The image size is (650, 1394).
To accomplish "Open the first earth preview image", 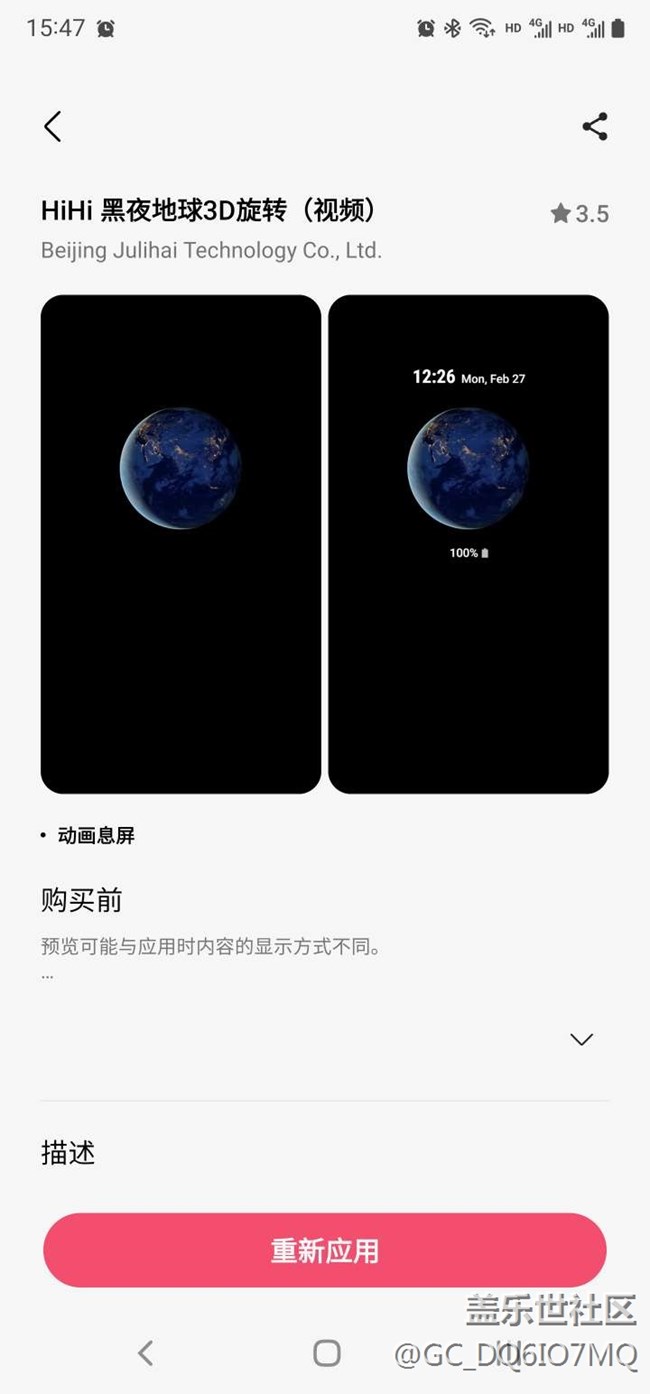I will click(181, 544).
